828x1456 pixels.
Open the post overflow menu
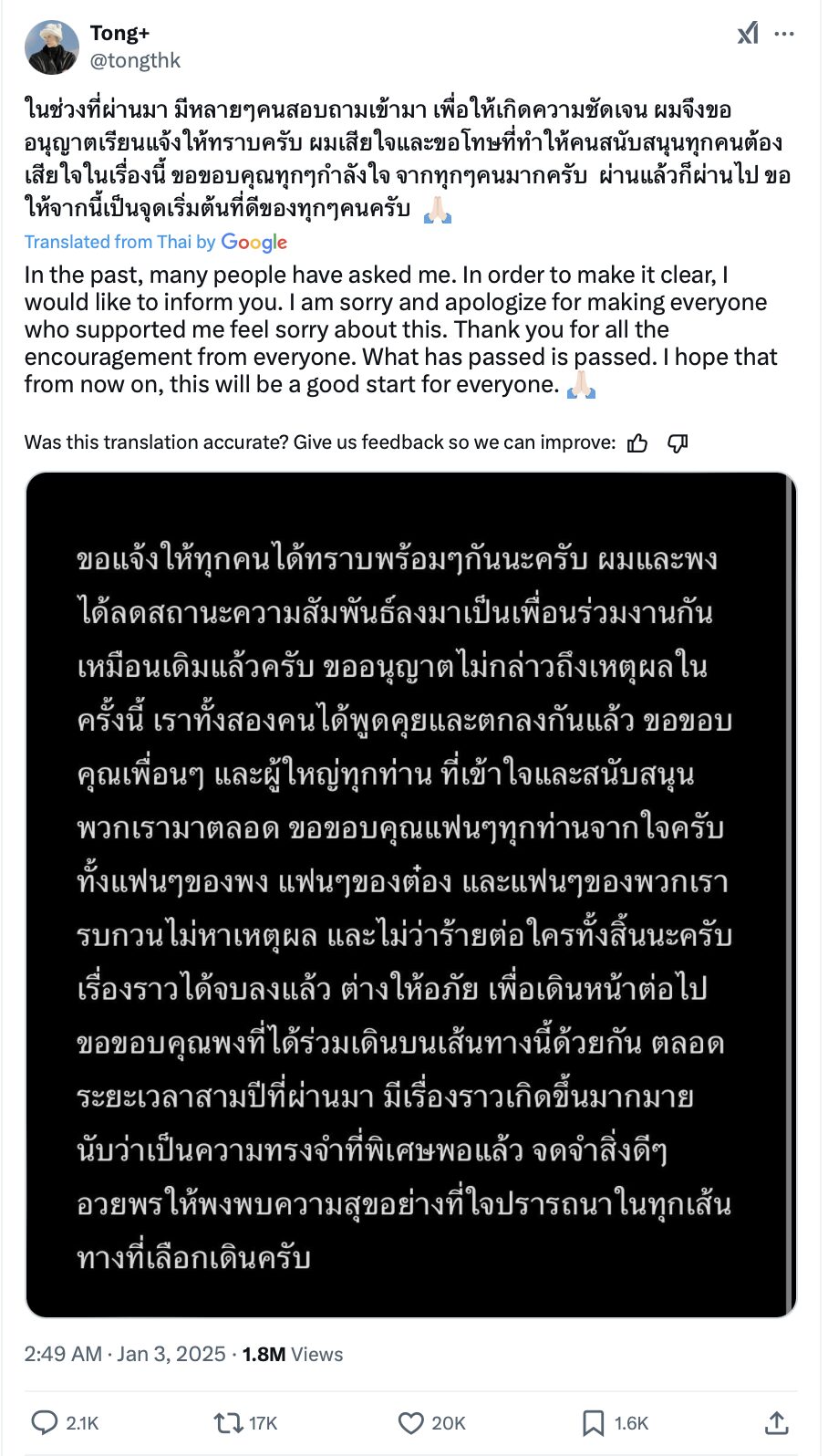coord(783,34)
